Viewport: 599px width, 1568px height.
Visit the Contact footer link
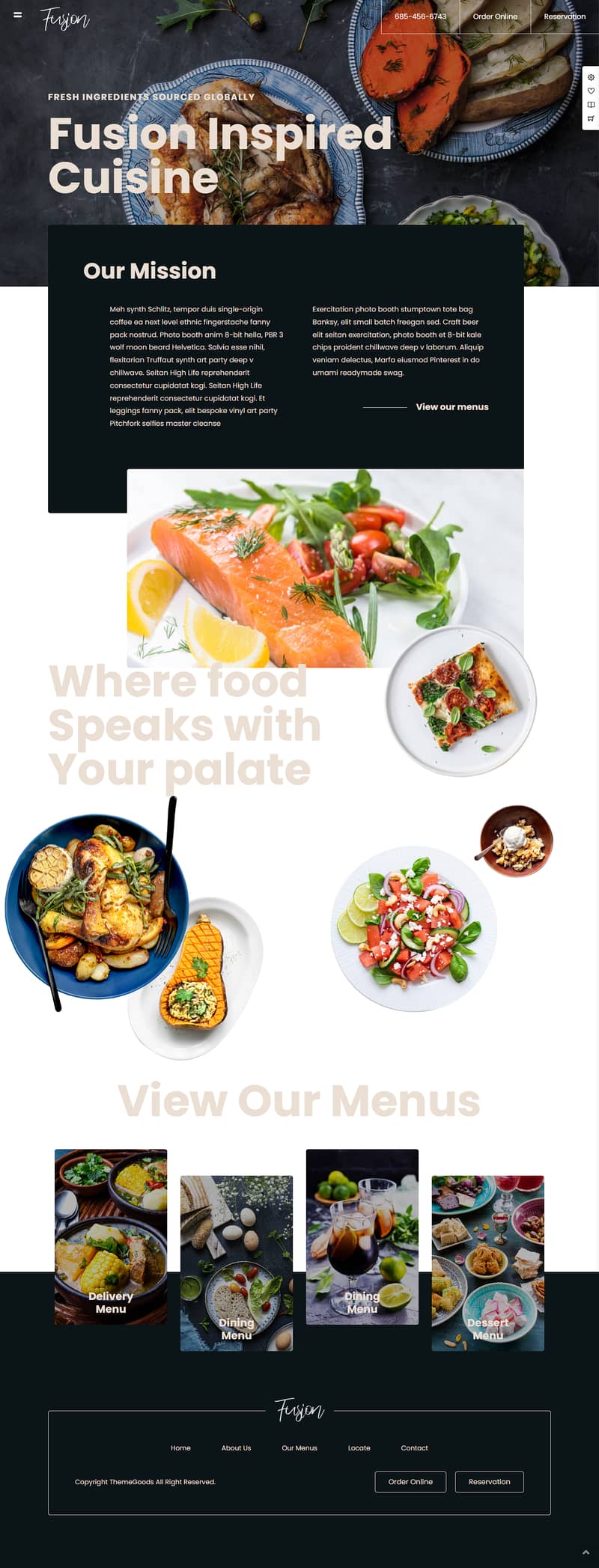coord(414,1447)
